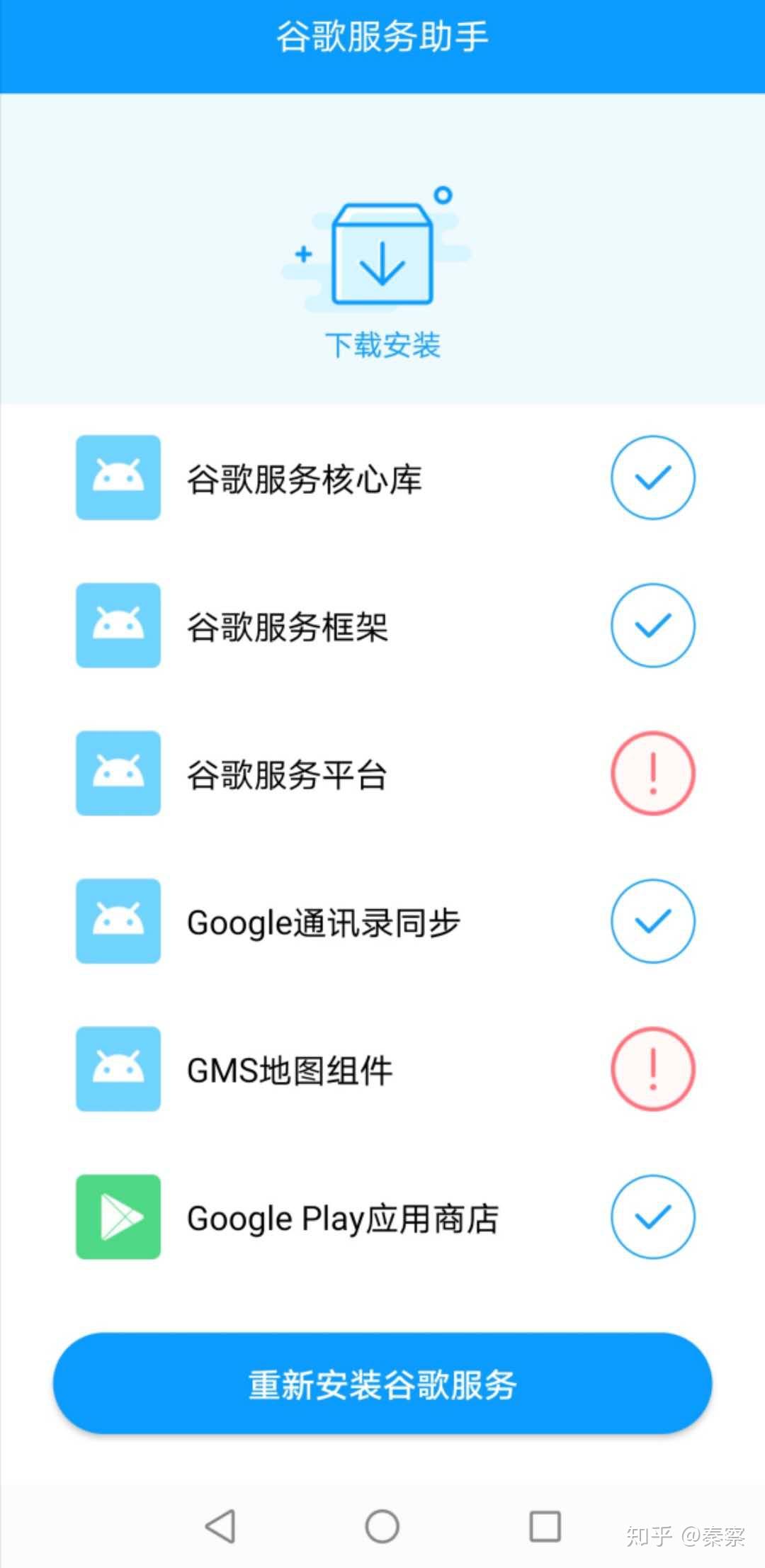Tap the 重新安装谷歌服务 button

382,1384
